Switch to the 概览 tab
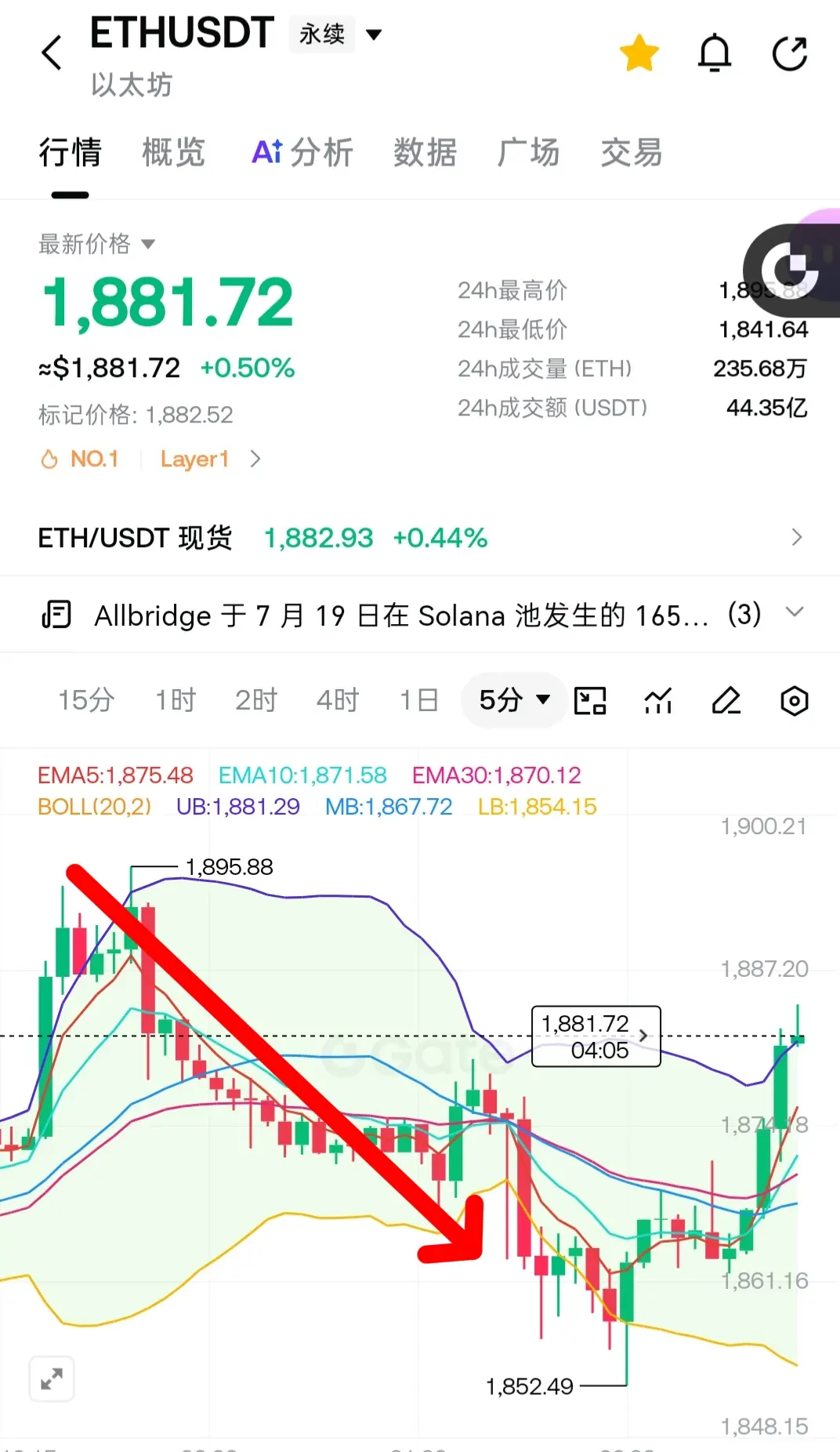This screenshot has height=1452, width=840. [x=174, y=152]
